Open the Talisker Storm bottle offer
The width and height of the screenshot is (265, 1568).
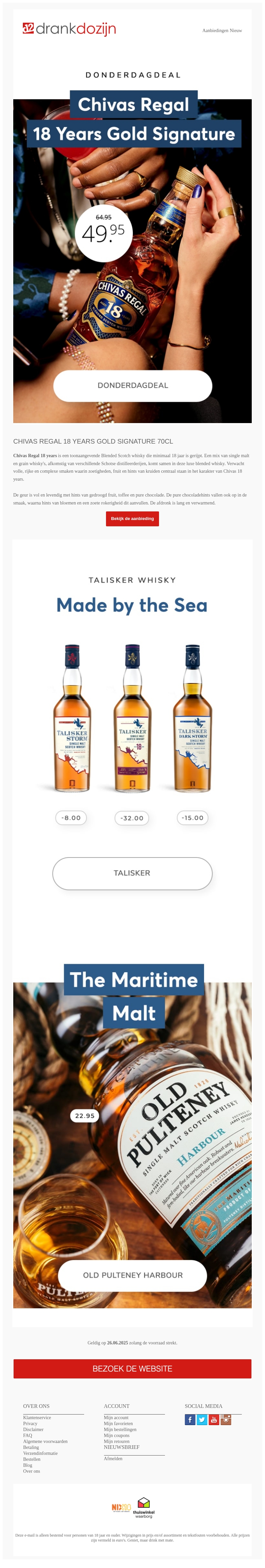(x=72, y=718)
